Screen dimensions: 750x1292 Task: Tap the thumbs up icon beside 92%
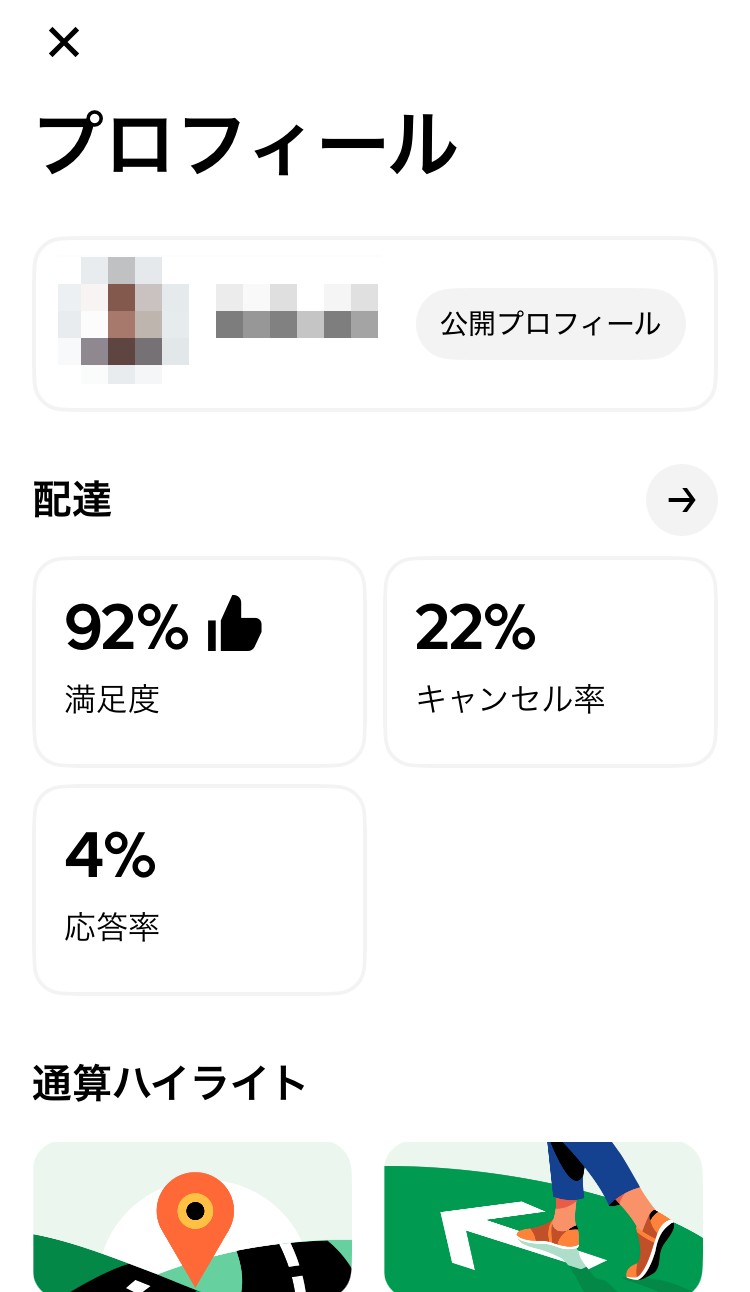click(235, 625)
